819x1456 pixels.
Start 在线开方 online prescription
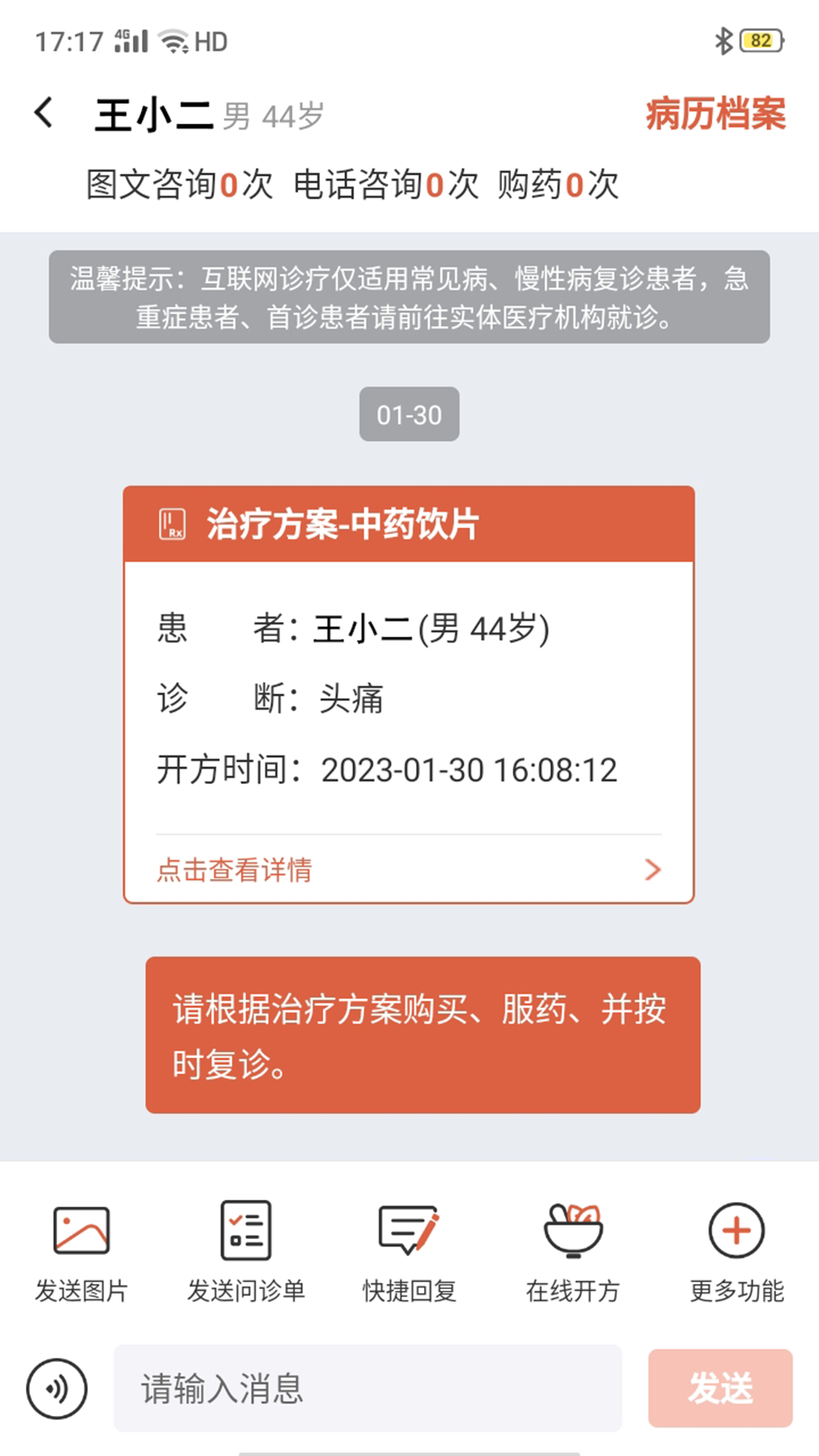573,1250
